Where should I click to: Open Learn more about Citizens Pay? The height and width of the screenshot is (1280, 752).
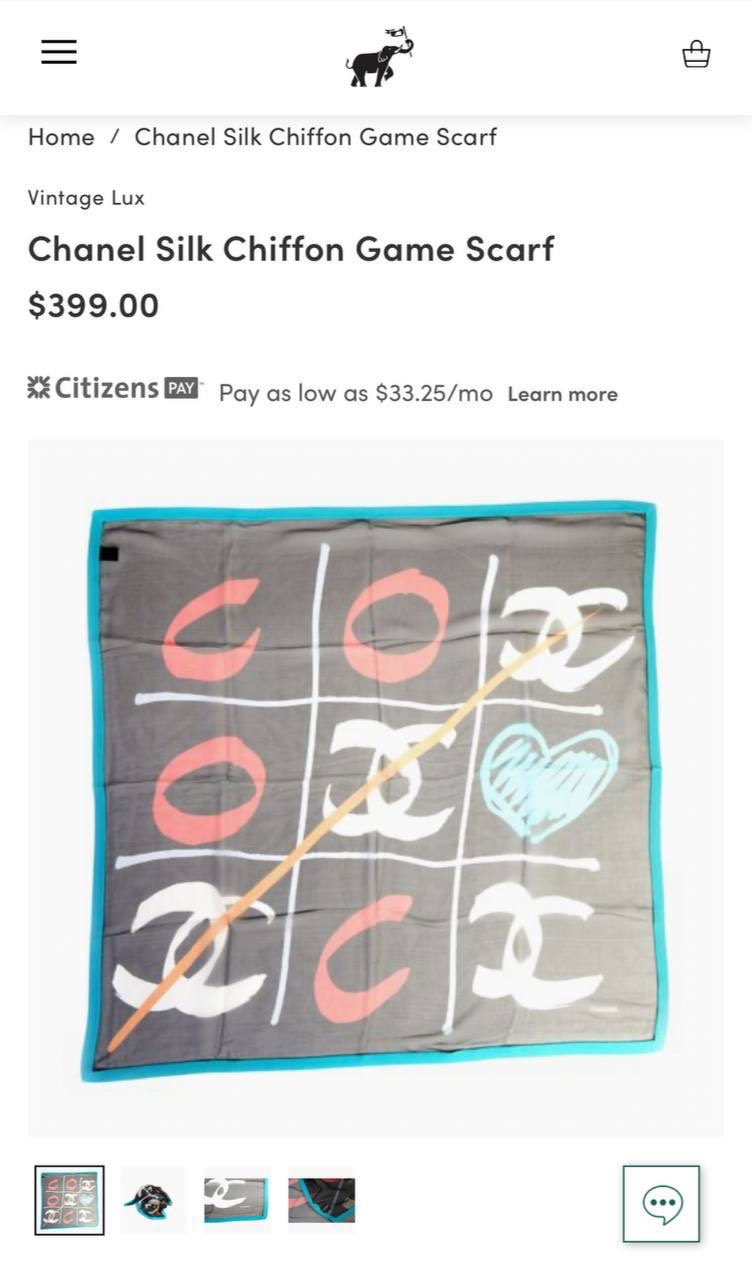[562, 394]
